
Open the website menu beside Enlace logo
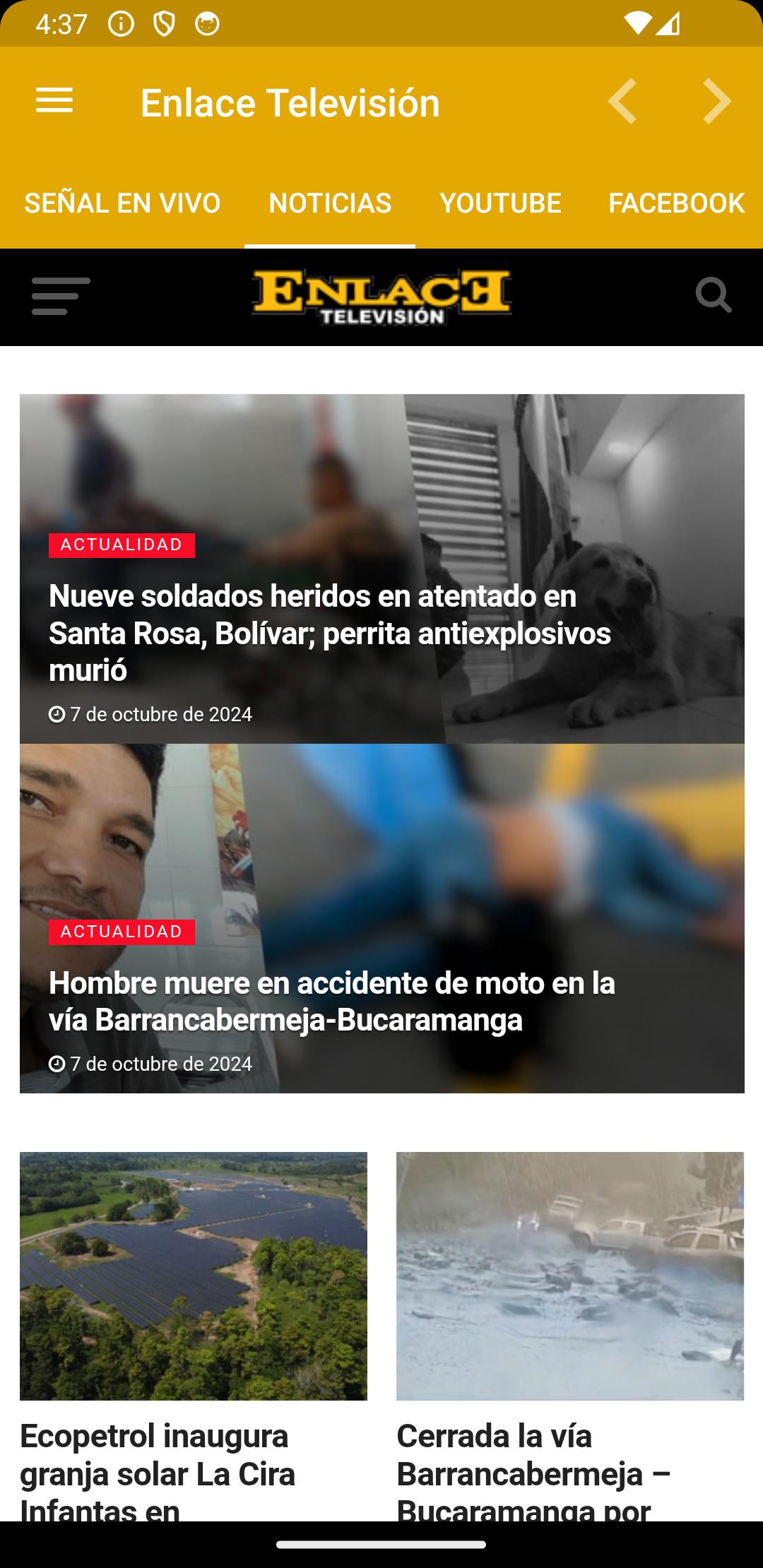pos(61,296)
